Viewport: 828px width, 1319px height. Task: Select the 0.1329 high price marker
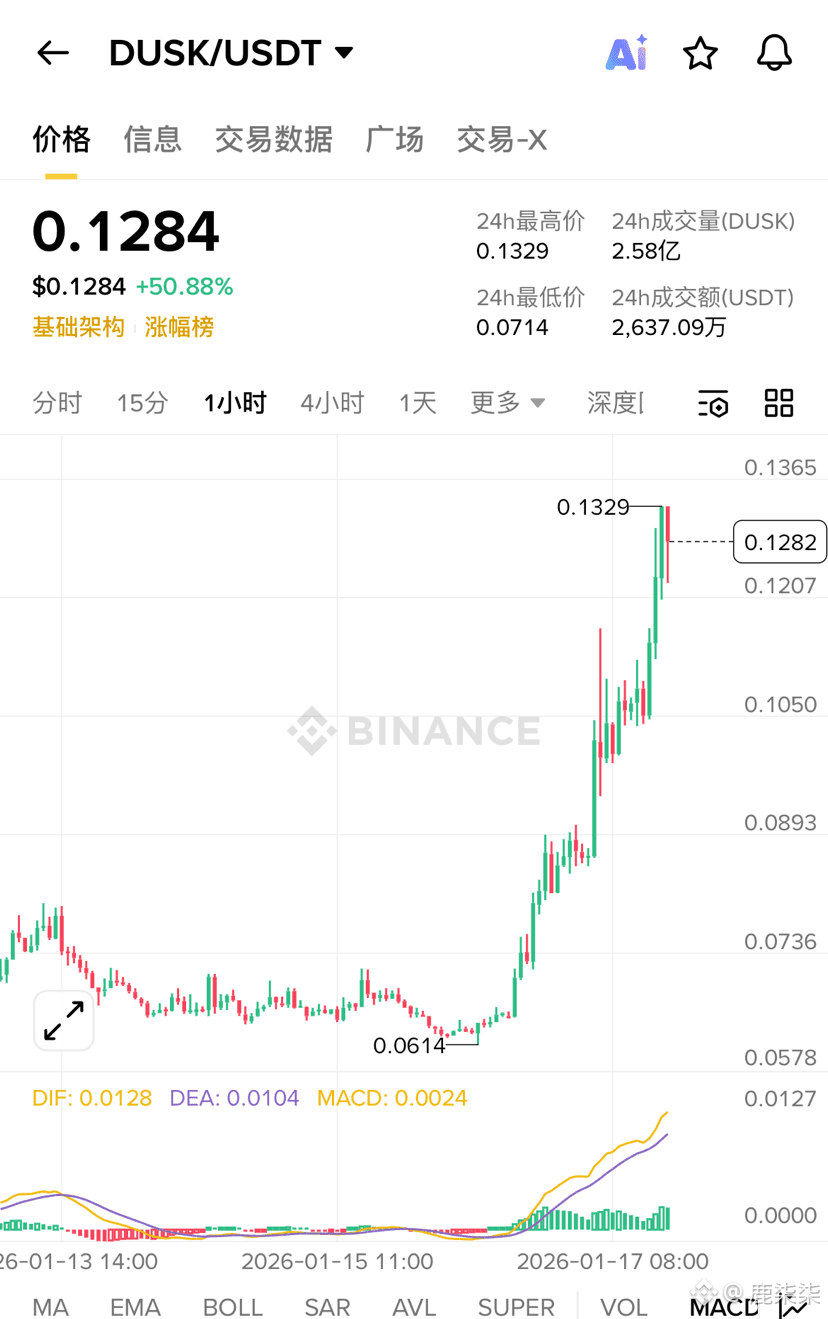coord(594,507)
